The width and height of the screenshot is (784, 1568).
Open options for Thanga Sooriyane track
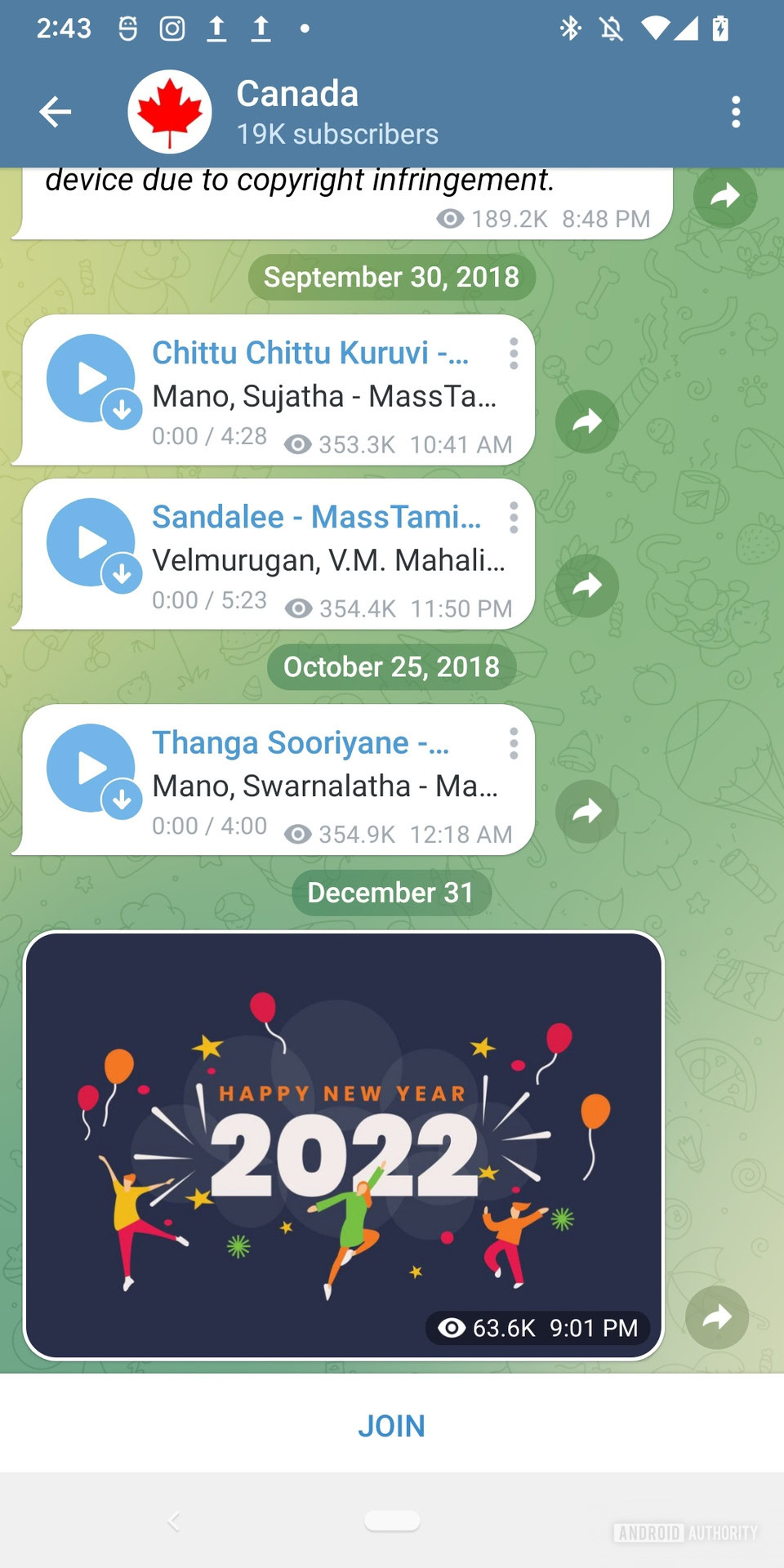tap(514, 743)
